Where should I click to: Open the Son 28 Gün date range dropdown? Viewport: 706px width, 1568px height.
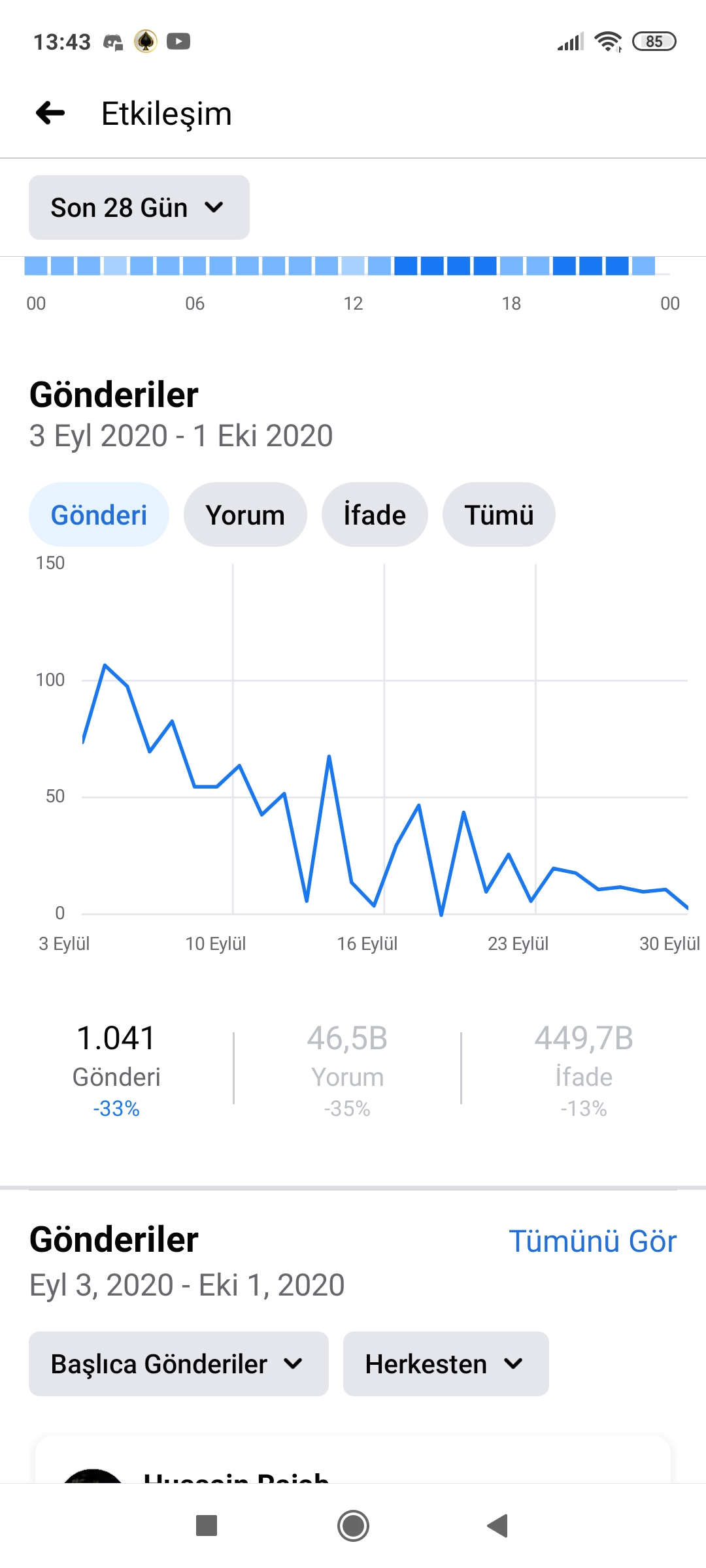click(139, 207)
